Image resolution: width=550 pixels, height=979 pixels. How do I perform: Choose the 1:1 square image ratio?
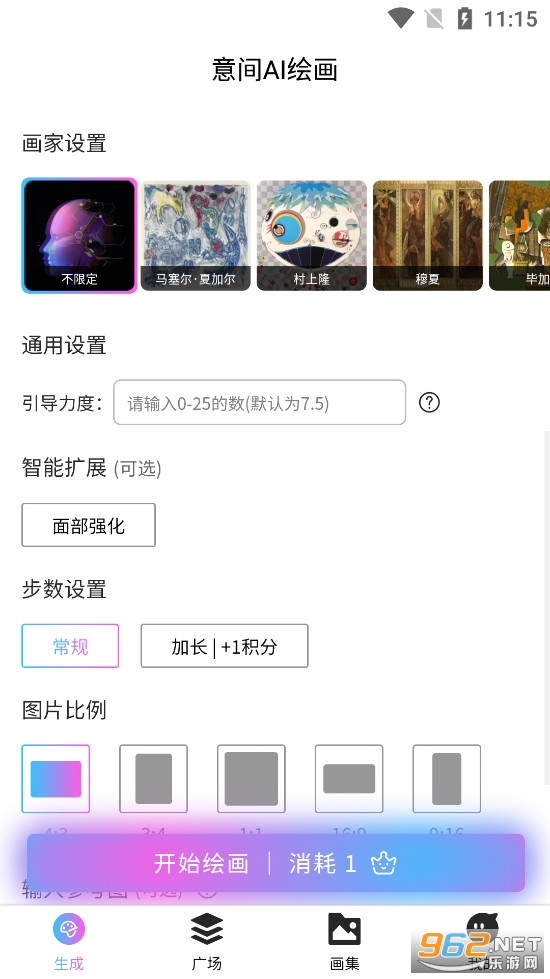(252, 779)
